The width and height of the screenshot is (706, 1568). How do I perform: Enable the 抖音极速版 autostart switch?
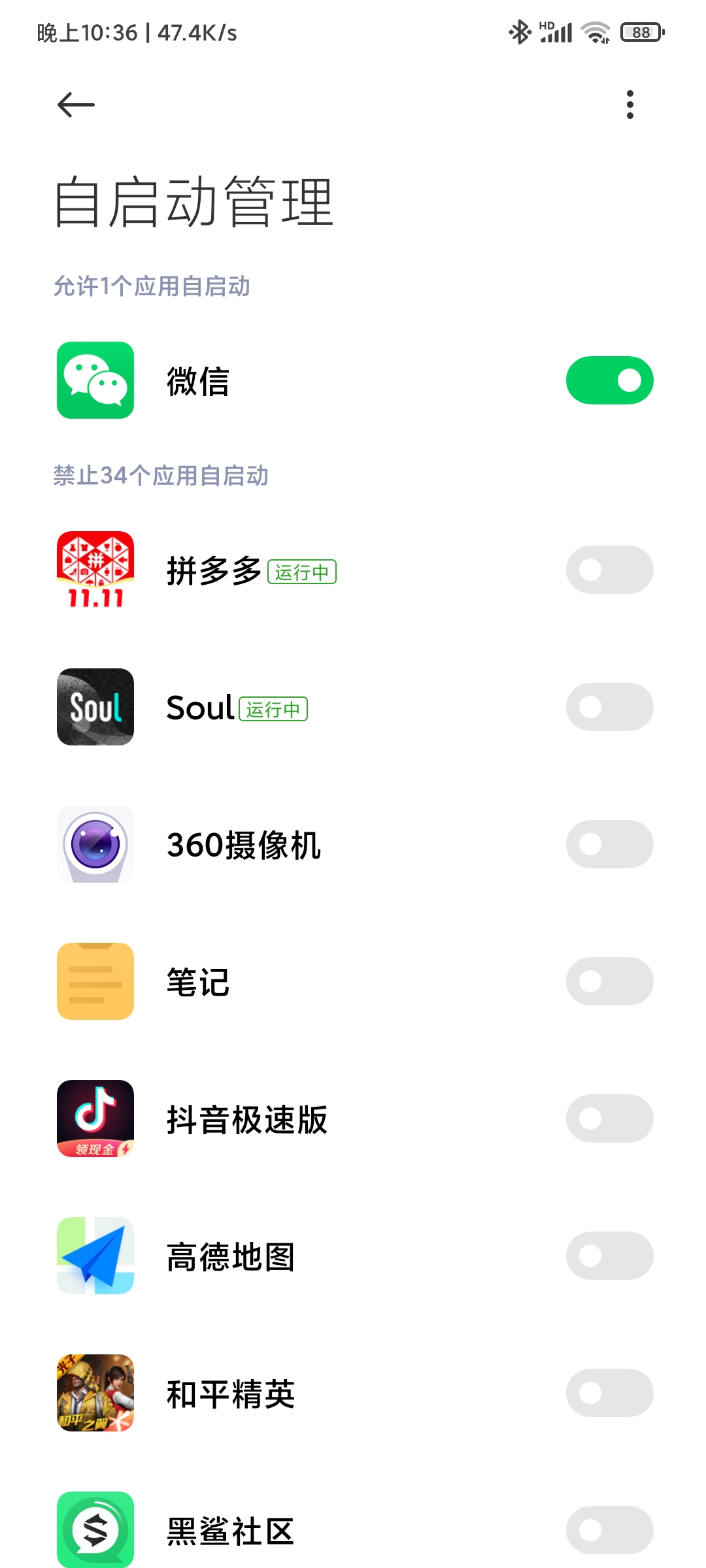point(609,1119)
